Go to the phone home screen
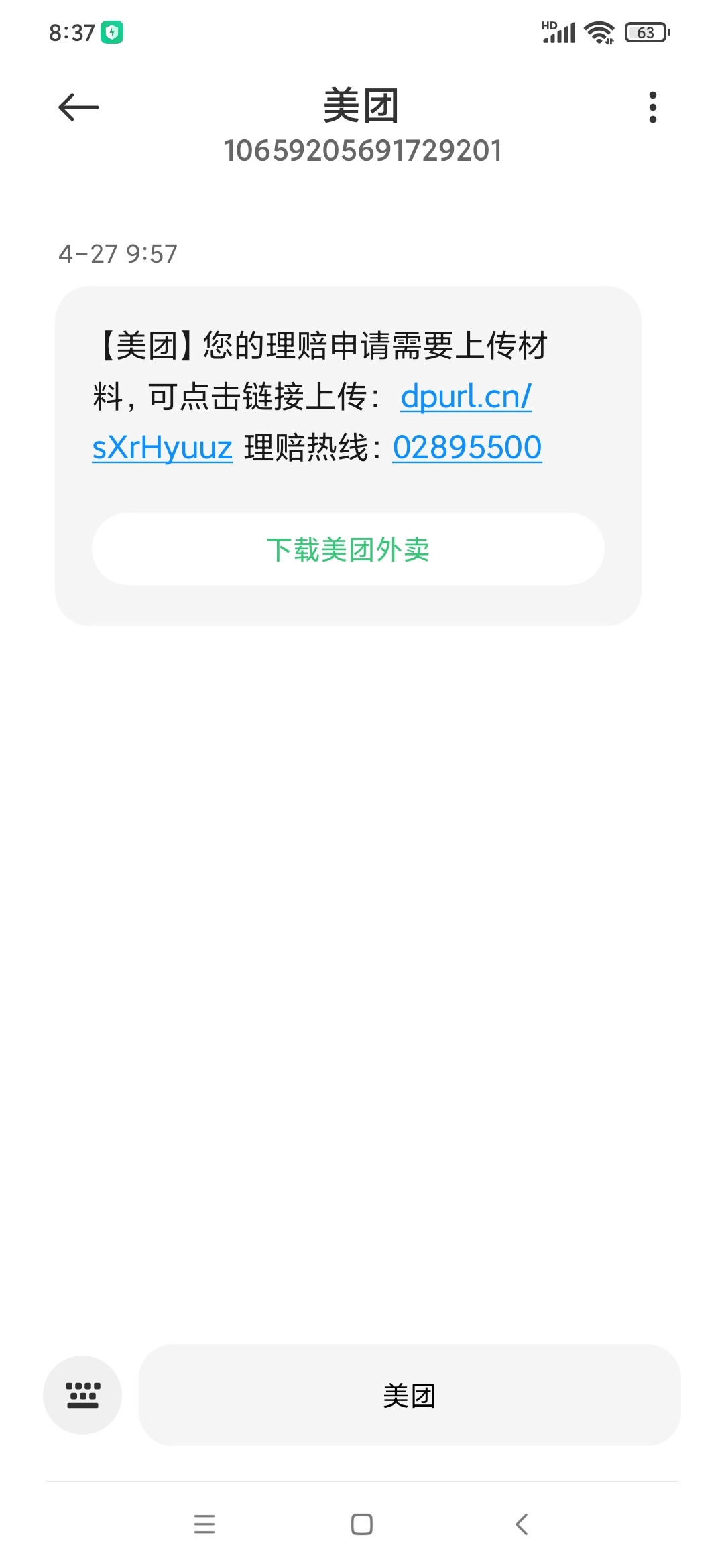This screenshot has width=724, height=1568. pyautogui.click(x=362, y=1524)
